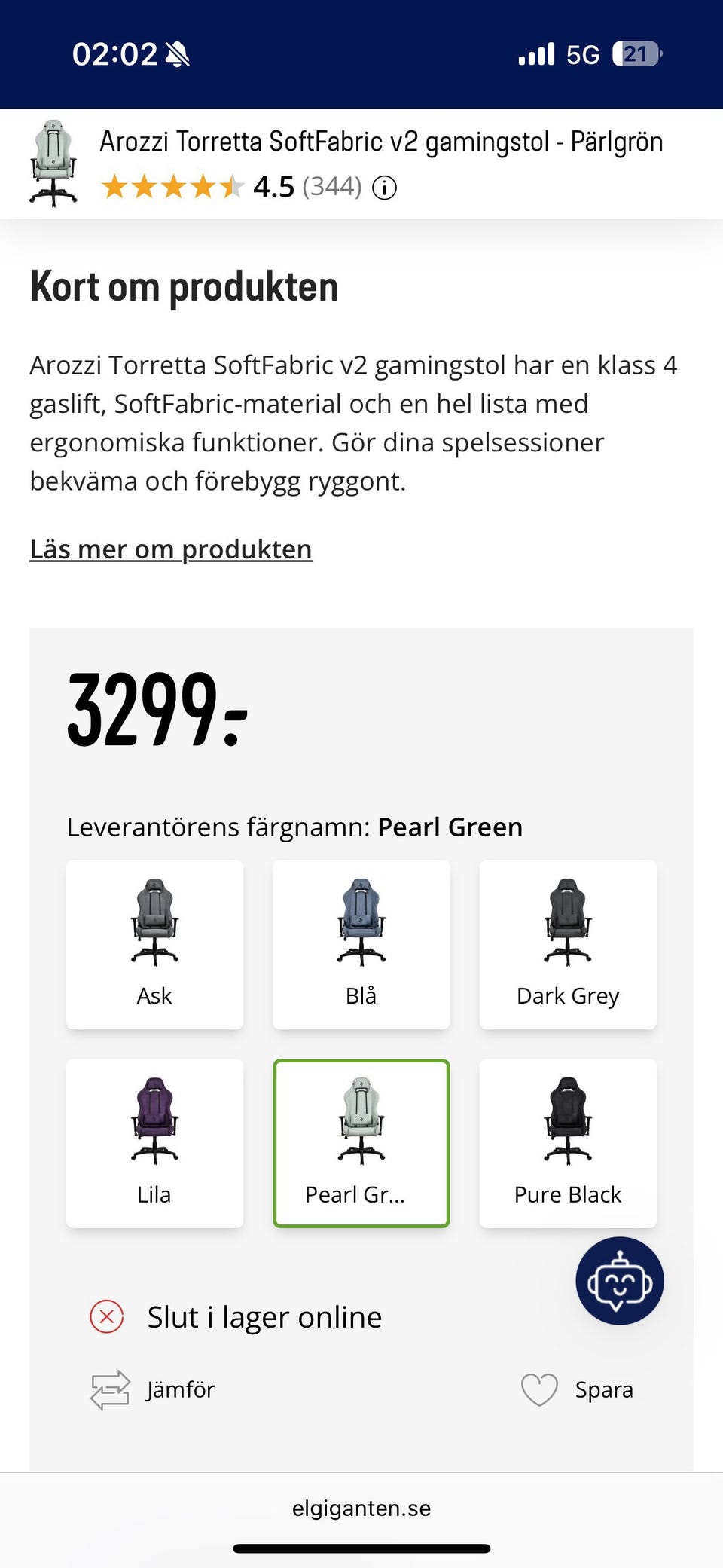This screenshot has width=723, height=1568.
Task: Click the product chair thumbnail in header
Action: pos(54,161)
